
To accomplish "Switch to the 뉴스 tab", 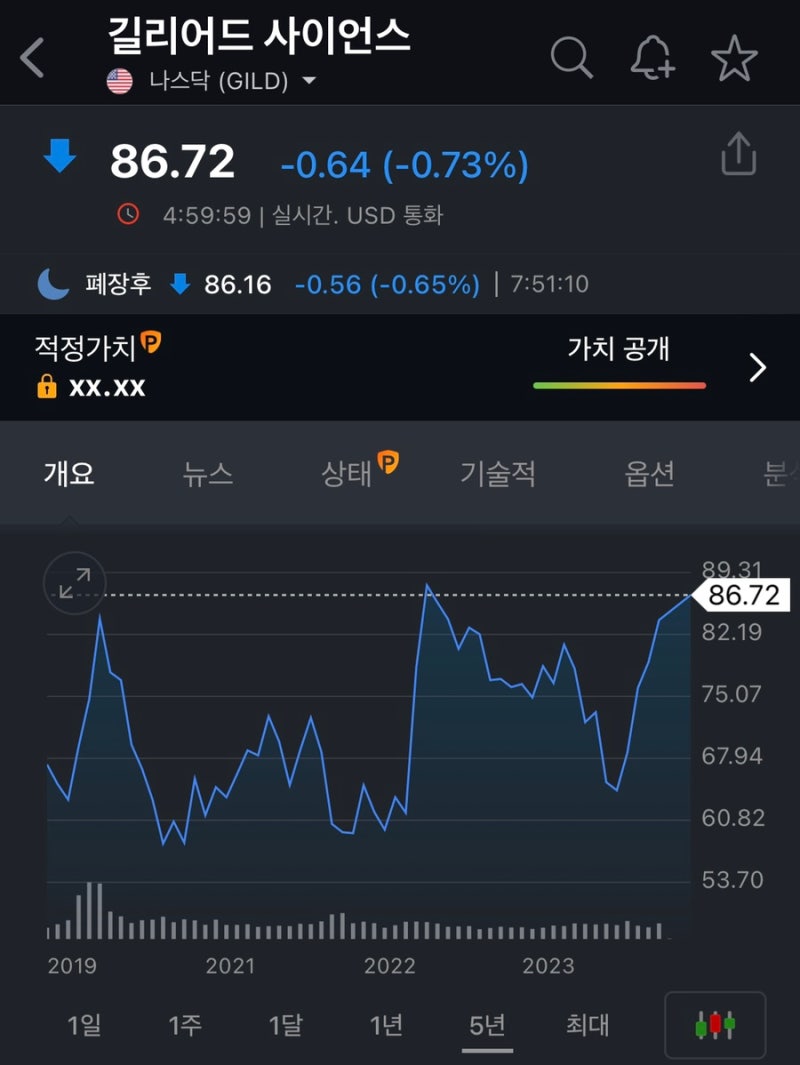I will (206, 474).
